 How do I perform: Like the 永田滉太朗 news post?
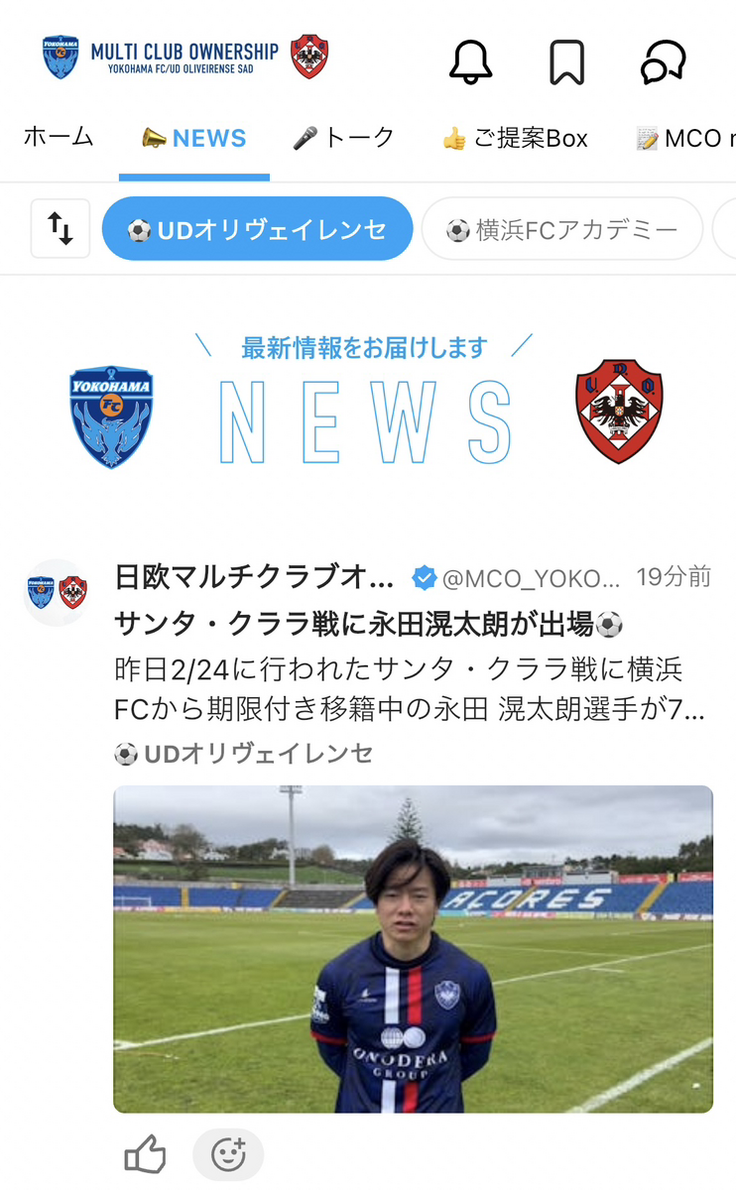click(145, 1156)
